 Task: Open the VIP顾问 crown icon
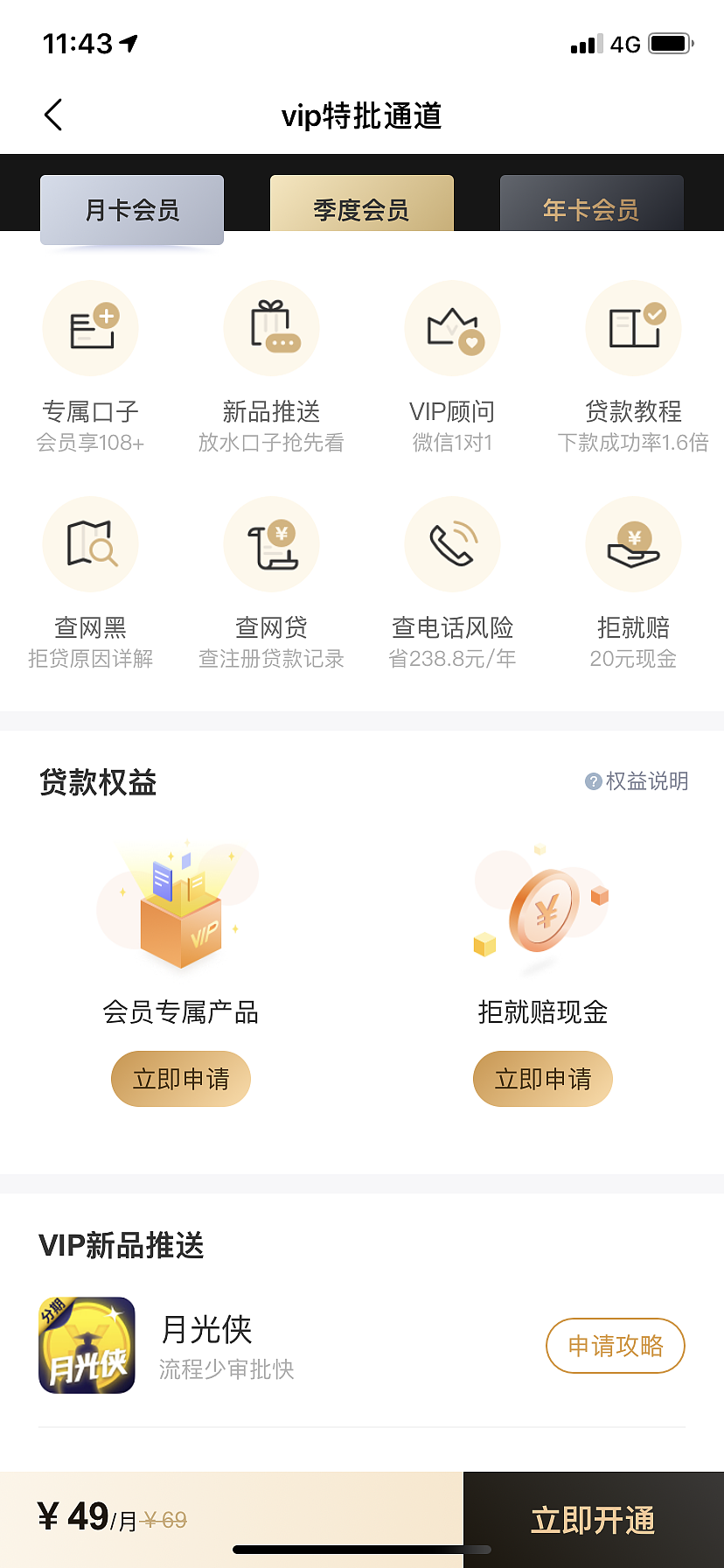[x=453, y=328]
